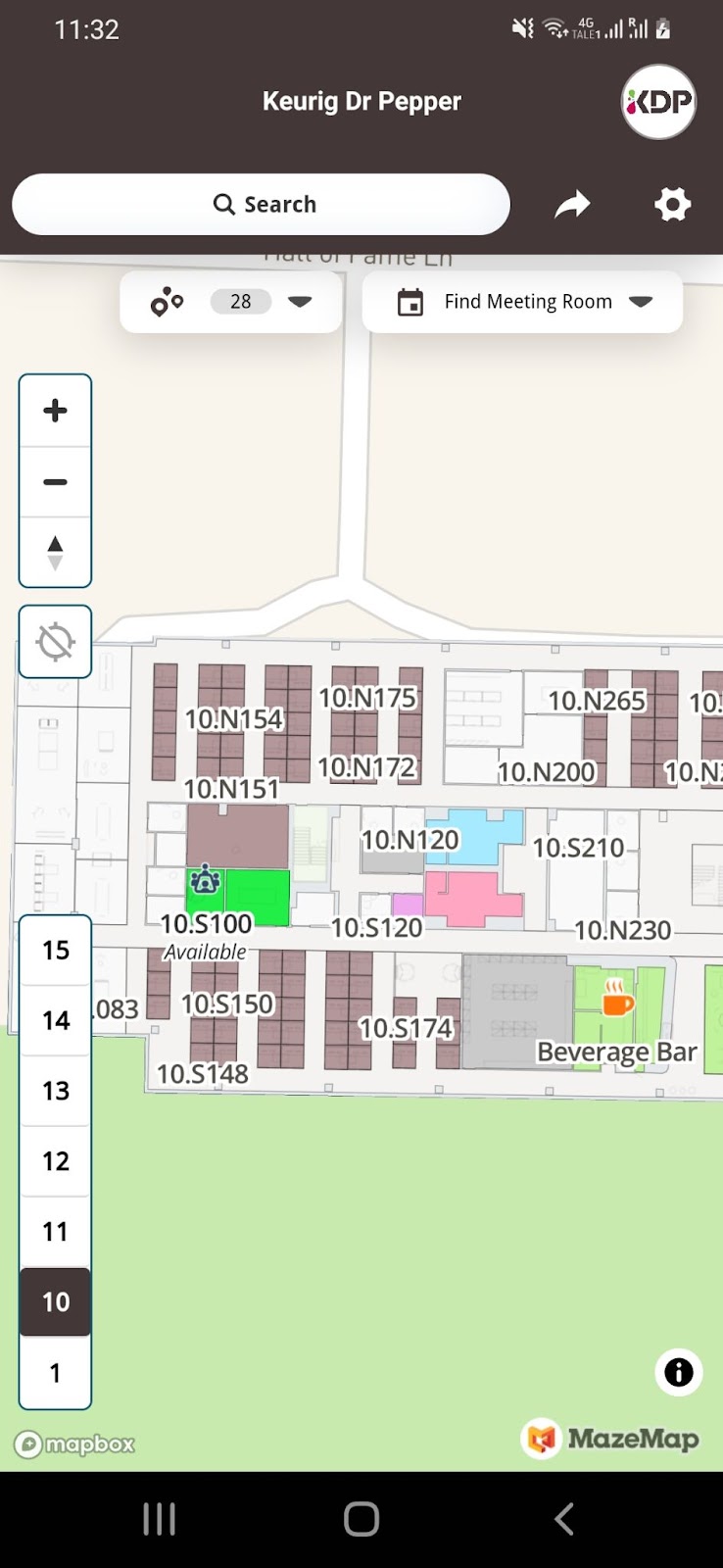Viewport: 723px width, 1568px height.
Task: Switch to floor 15
Action: 56,951
